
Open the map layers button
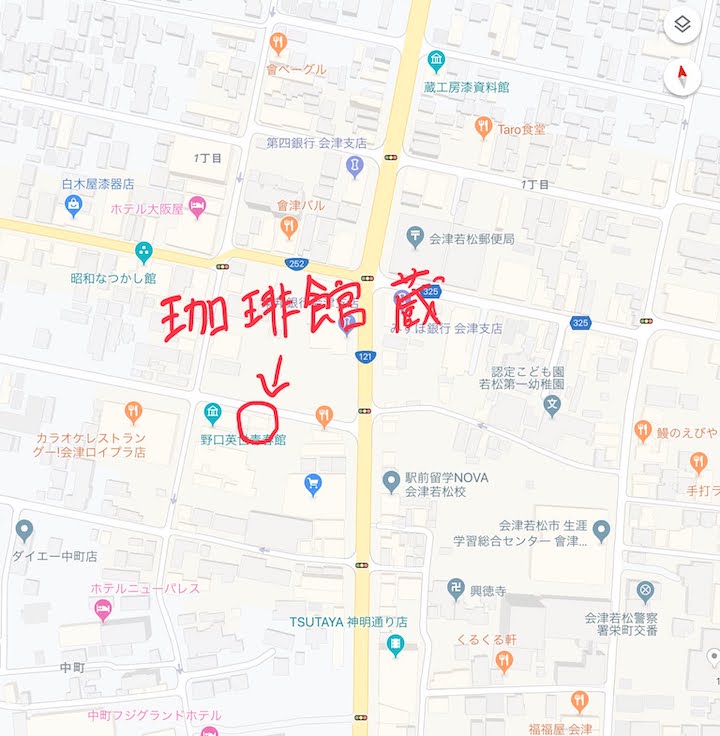point(681,25)
